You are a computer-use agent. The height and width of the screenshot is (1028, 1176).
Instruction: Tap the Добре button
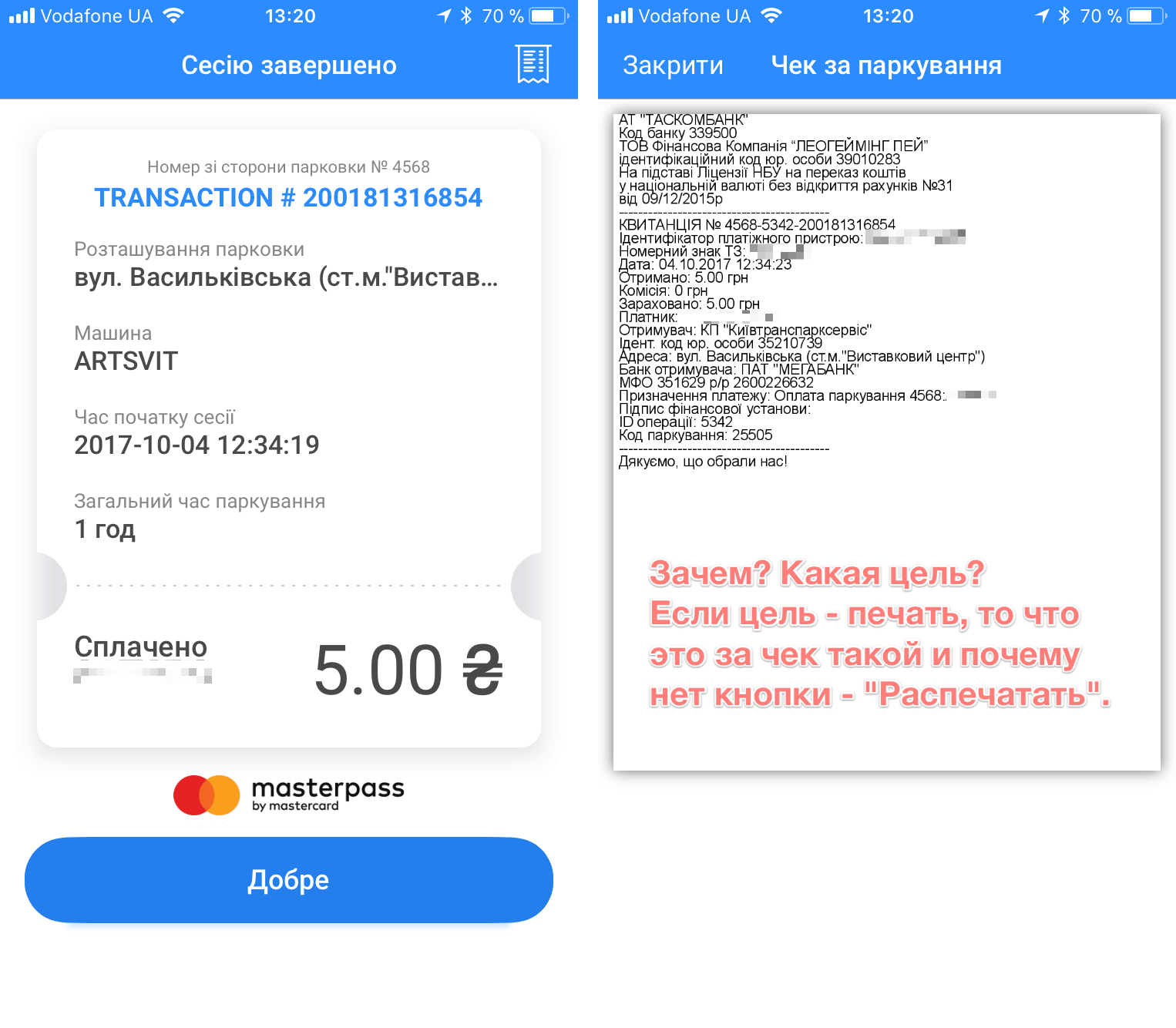pos(289,880)
